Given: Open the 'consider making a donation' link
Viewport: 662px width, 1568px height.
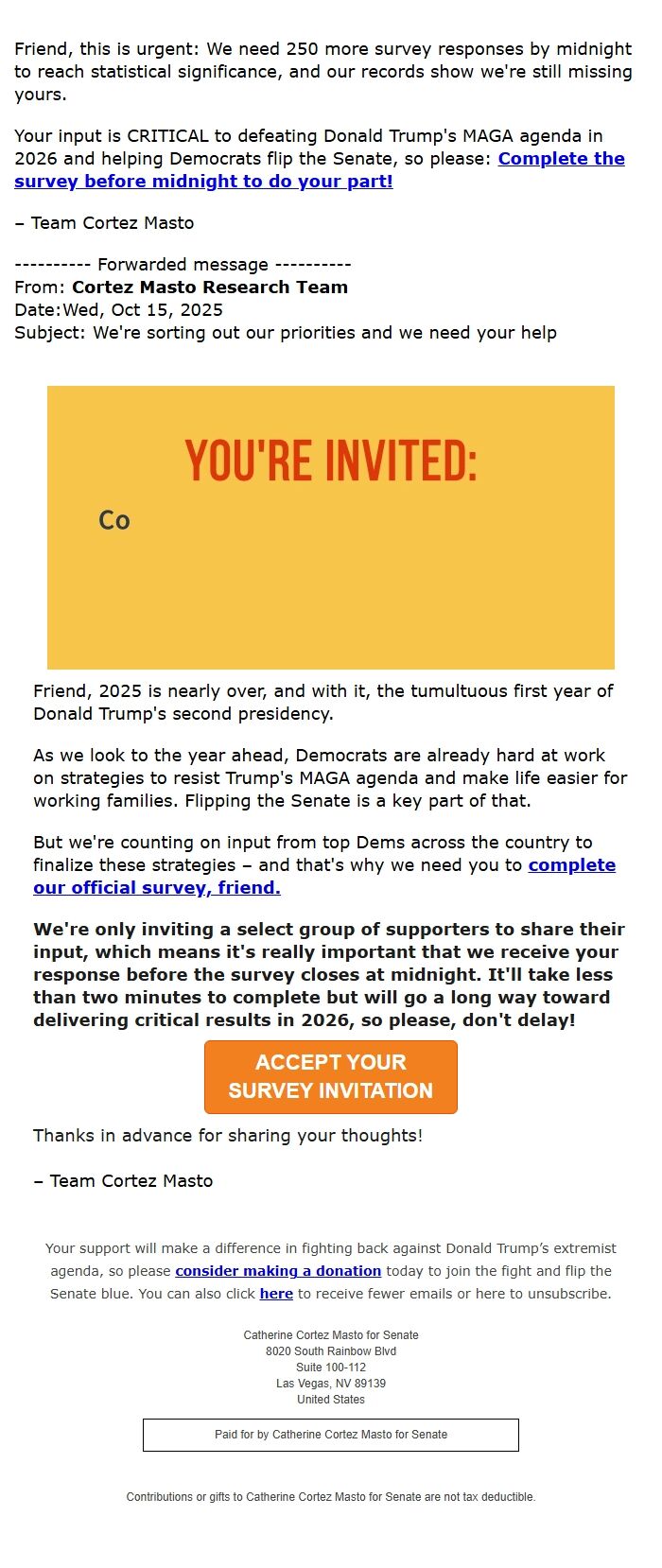Looking at the screenshot, I should pos(278,1271).
